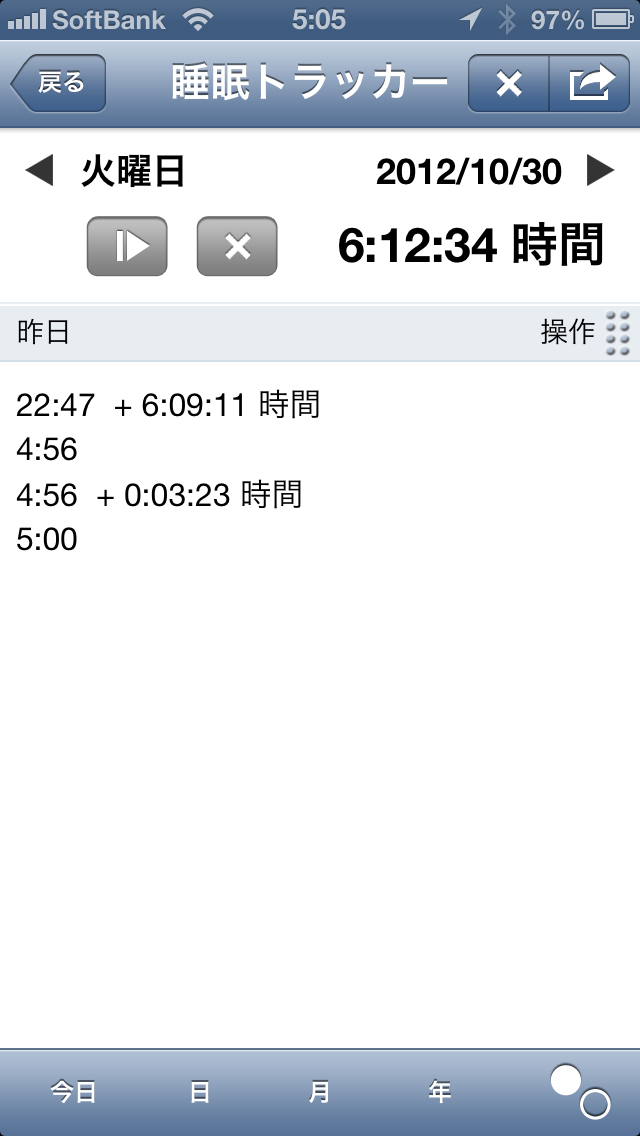Go to the next day arrow
Image resolution: width=640 pixels, height=1136 pixels.
pos(600,172)
